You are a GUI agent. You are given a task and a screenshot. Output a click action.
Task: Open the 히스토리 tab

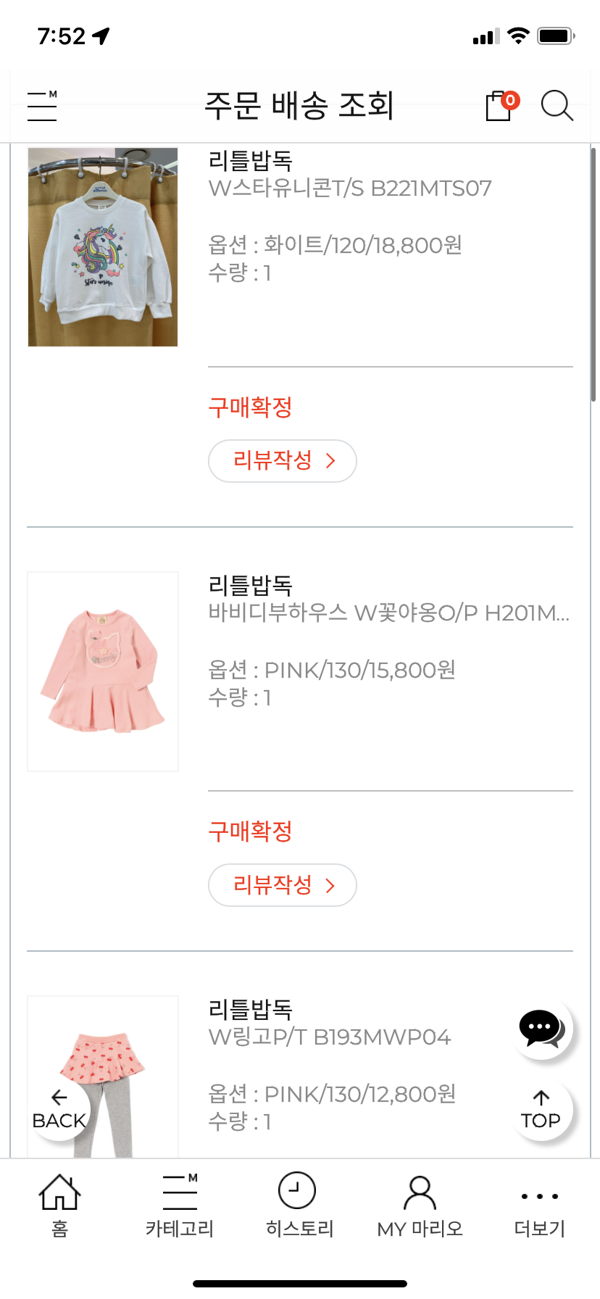[x=299, y=1206]
